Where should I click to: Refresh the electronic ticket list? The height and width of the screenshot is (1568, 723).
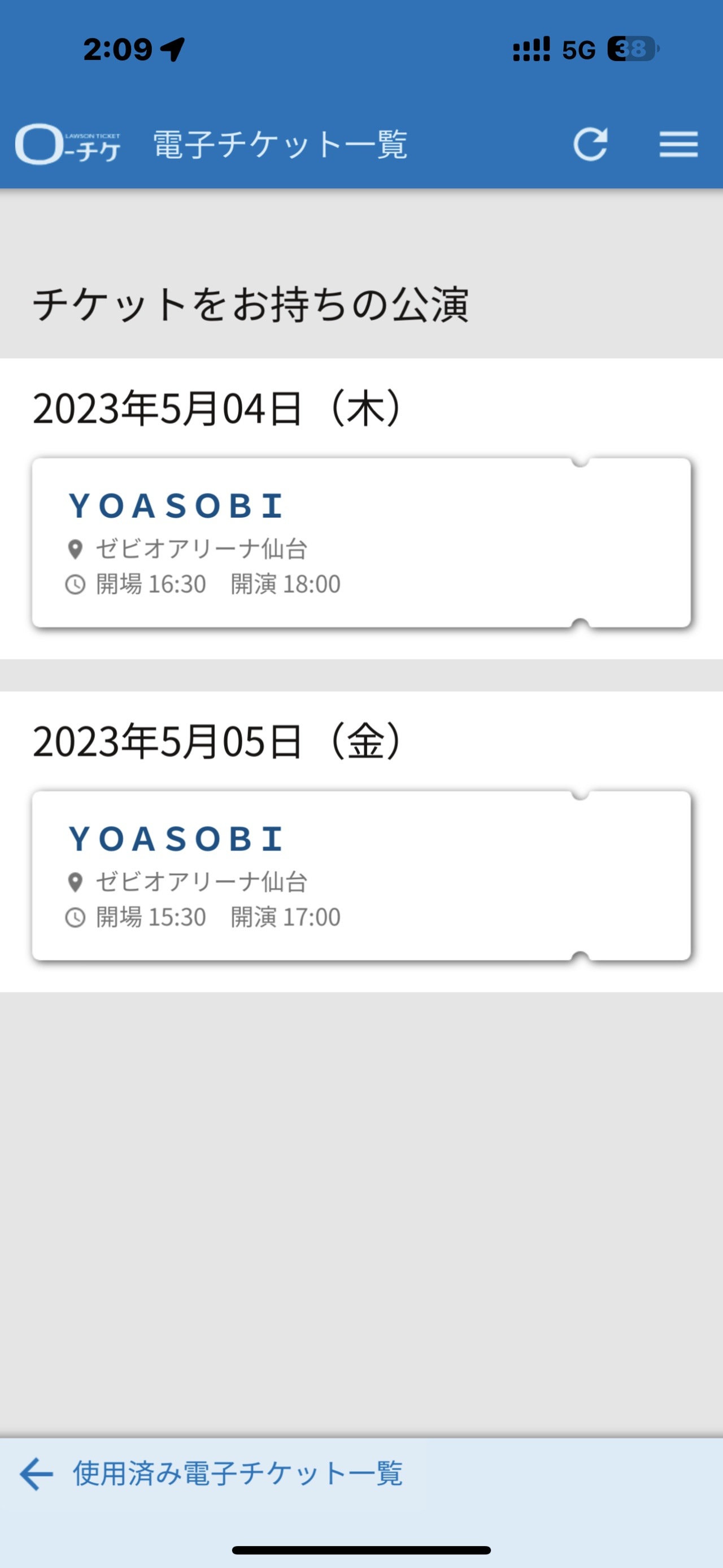tap(590, 144)
